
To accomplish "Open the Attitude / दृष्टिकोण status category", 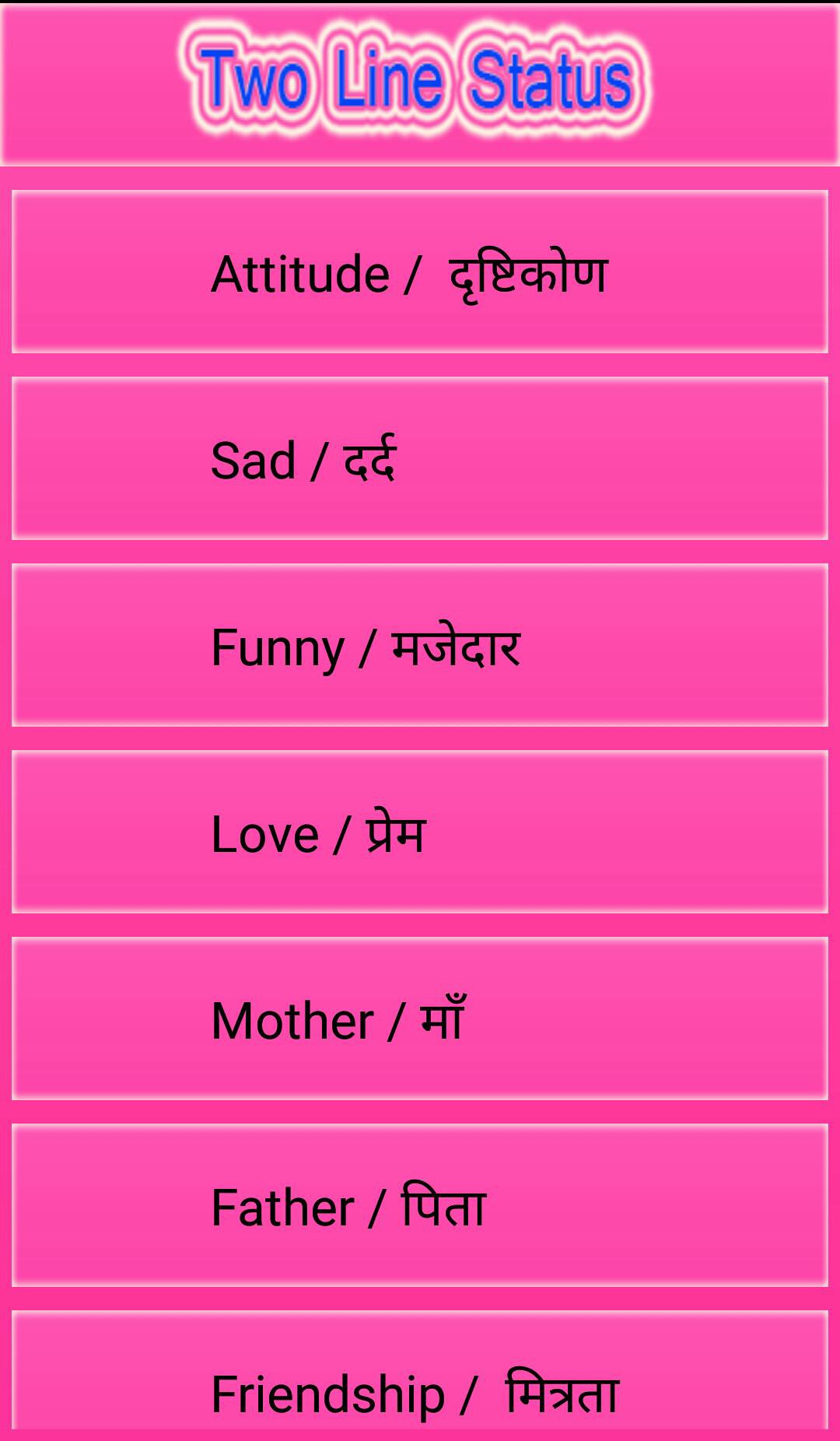I will (420, 272).
